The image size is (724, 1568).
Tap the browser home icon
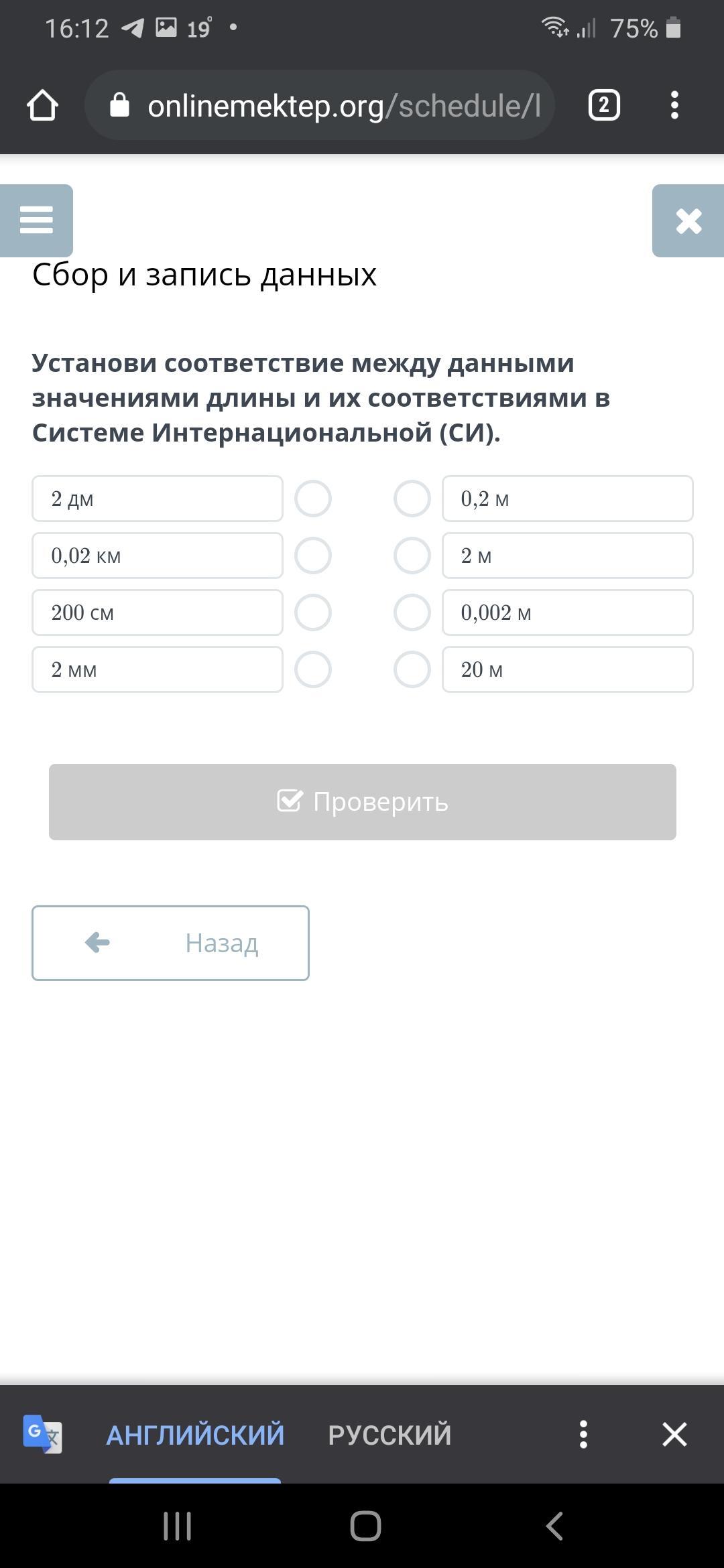coord(42,105)
